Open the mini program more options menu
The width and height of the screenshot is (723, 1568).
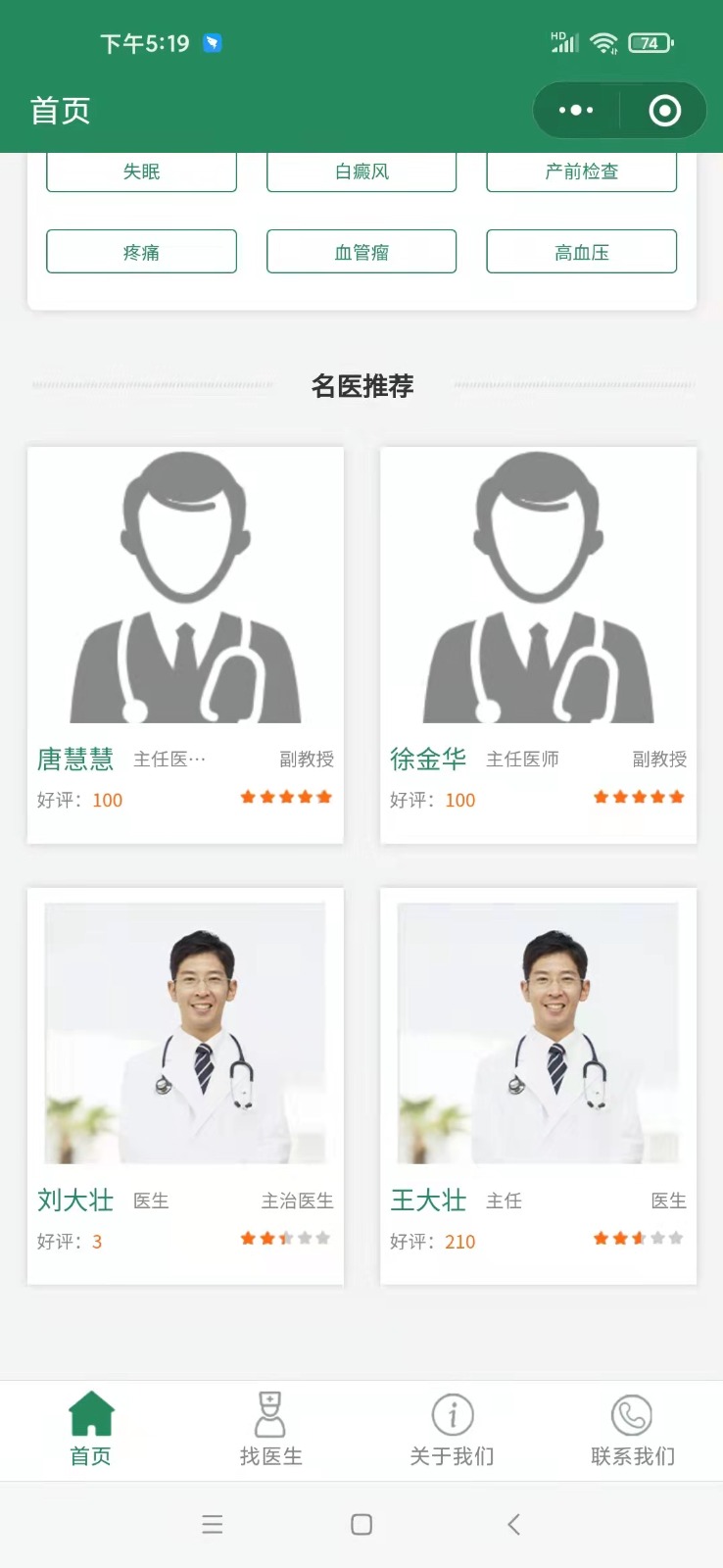tap(576, 110)
